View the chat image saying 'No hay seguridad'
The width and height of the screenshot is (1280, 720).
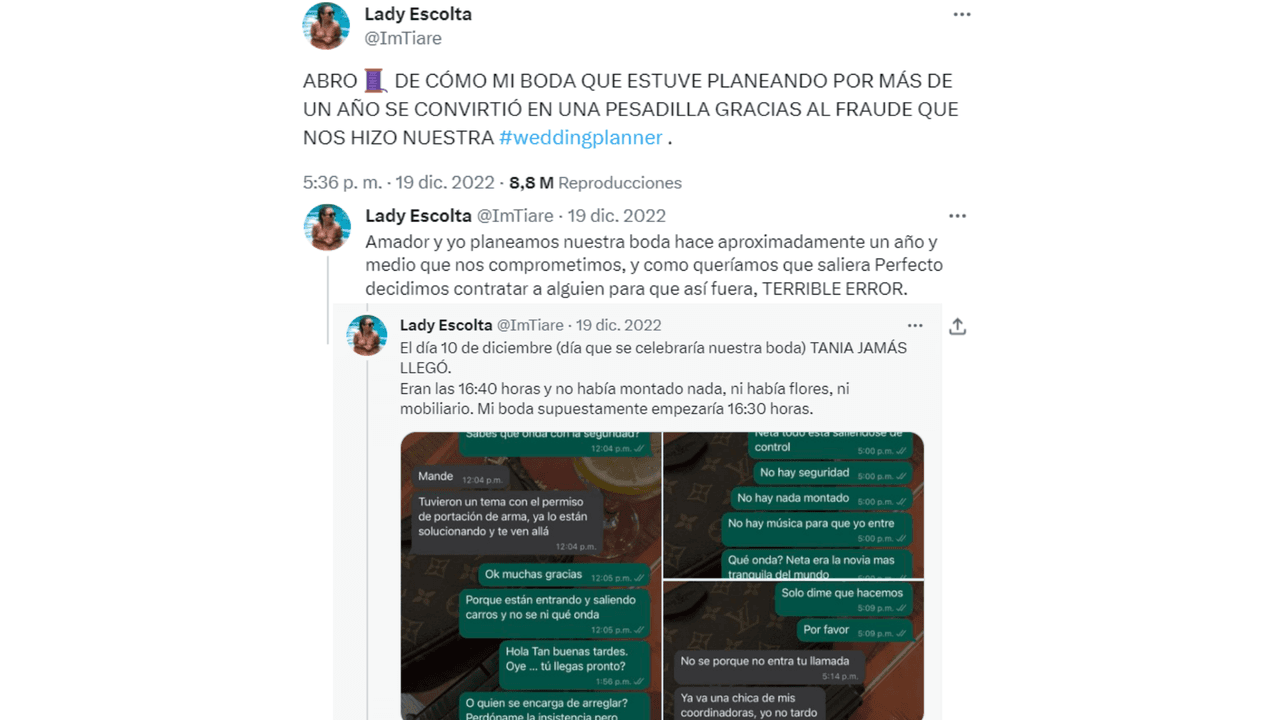click(x=793, y=504)
